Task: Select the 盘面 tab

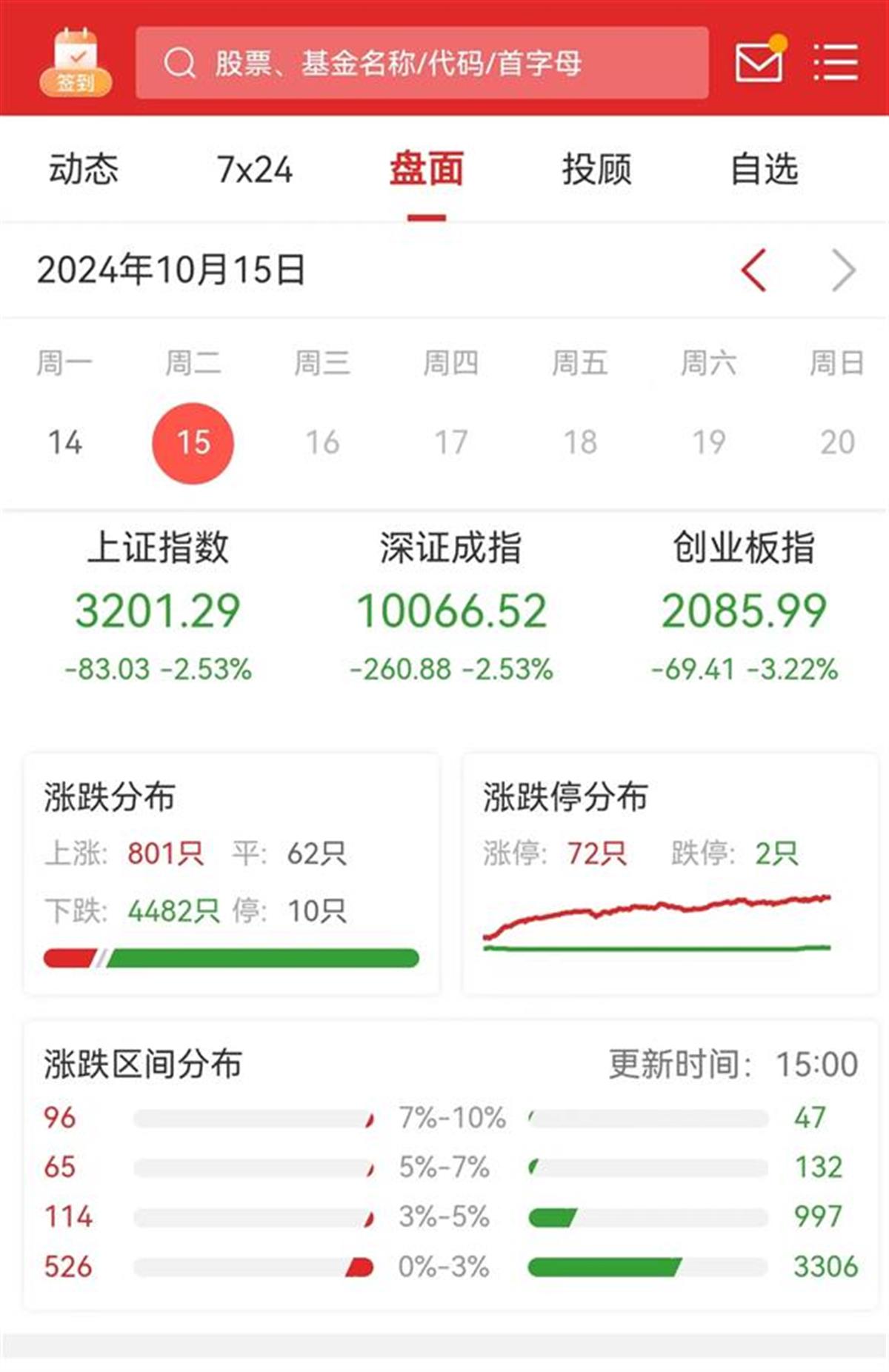Action: pyautogui.click(x=427, y=169)
